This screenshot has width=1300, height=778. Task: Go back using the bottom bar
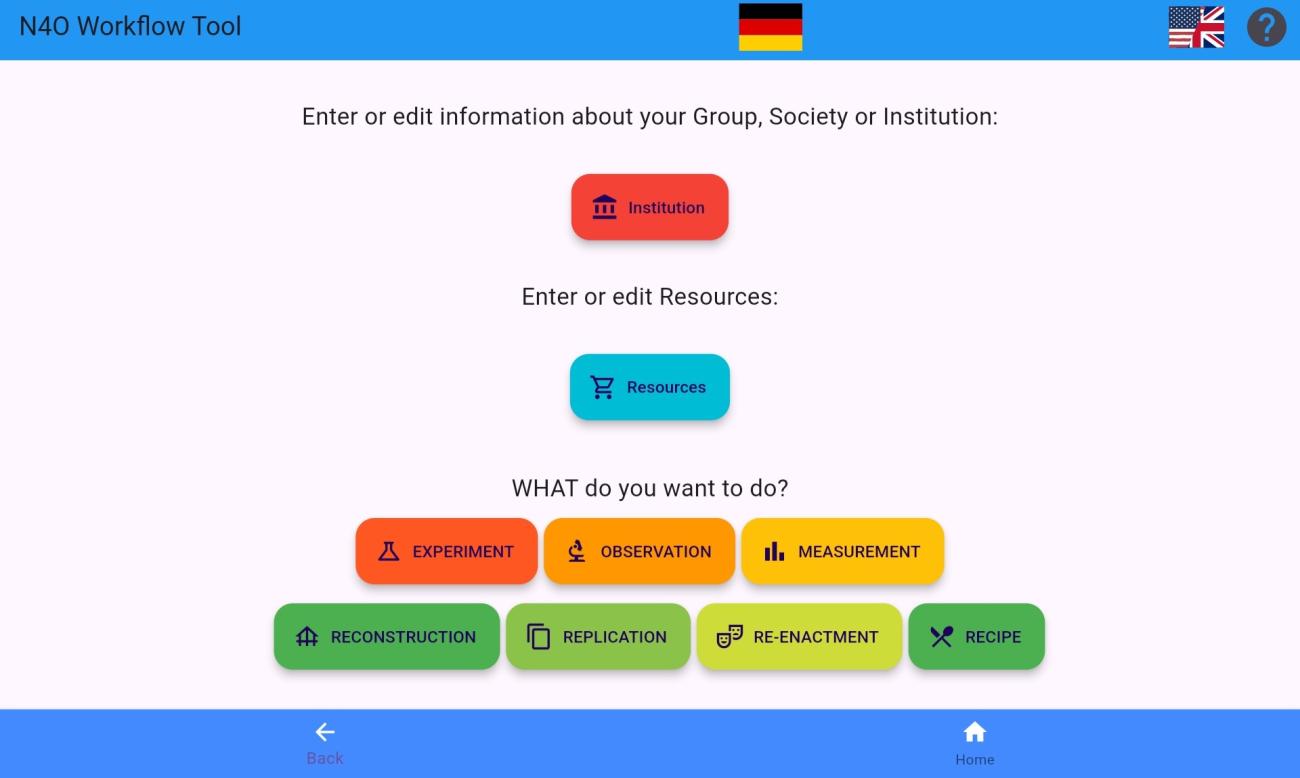pyautogui.click(x=325, y=743)
